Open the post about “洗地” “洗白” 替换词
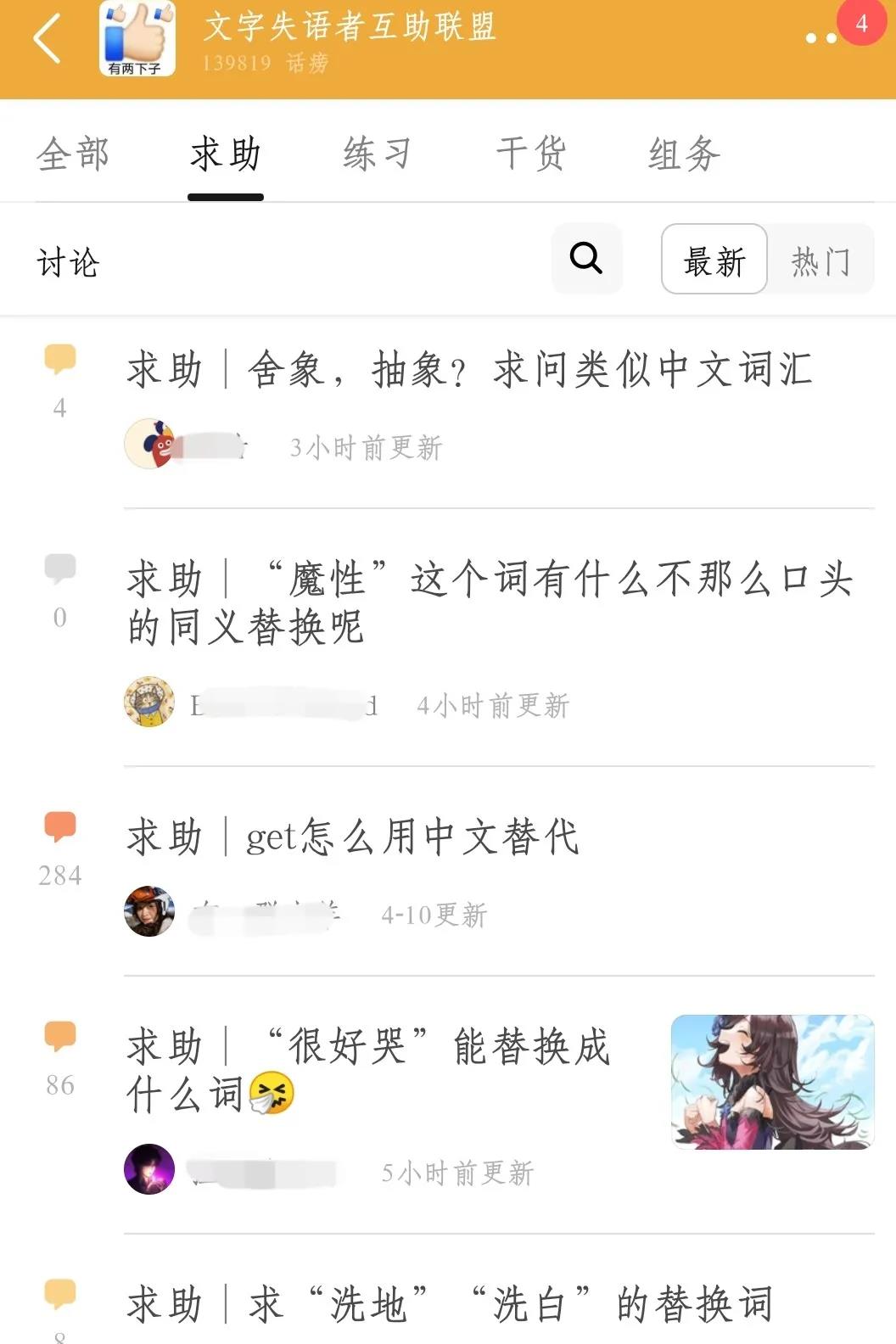This screenshot has width=896, height=1344. coord(450,1303)
